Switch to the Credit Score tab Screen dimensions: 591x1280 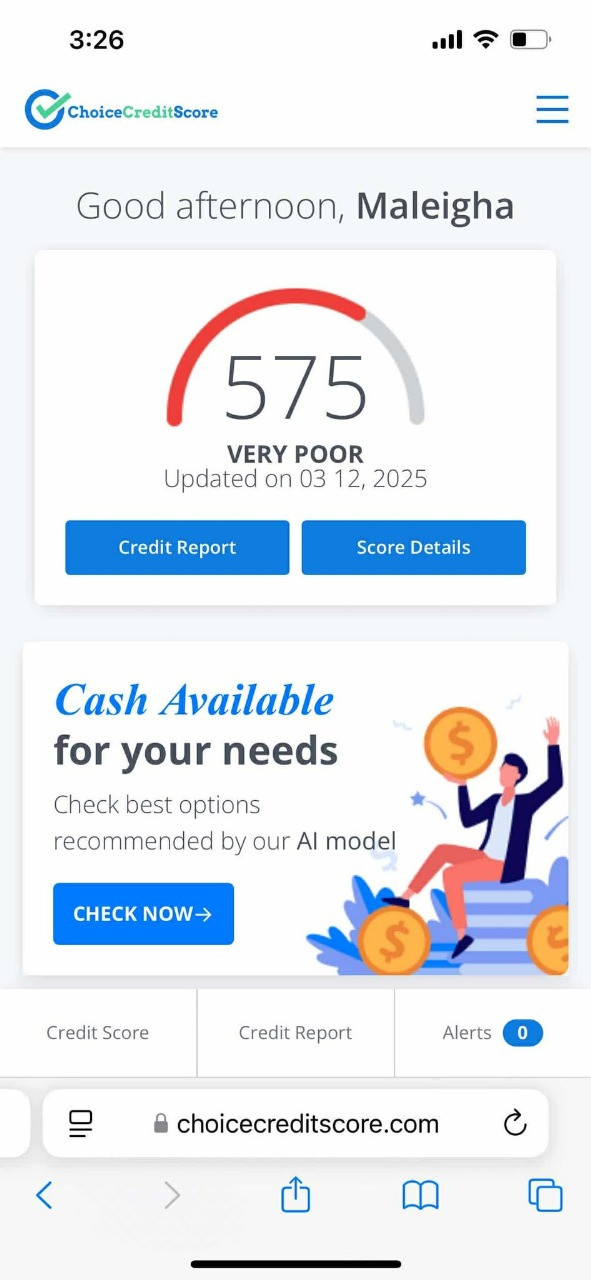98,1033
